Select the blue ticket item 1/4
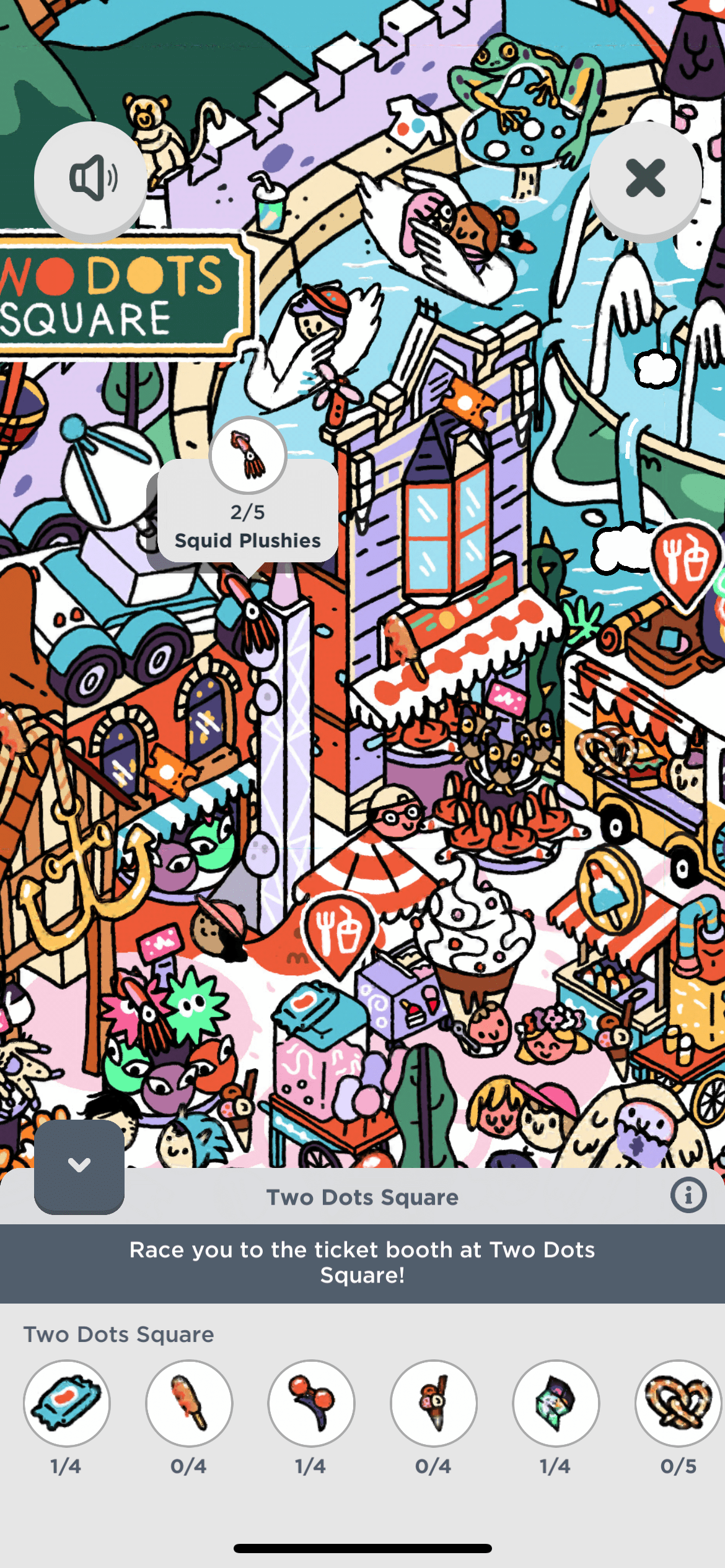The width and height of the screenshot is (725, 1568). pyautogui.click(x=66, y=1403)
